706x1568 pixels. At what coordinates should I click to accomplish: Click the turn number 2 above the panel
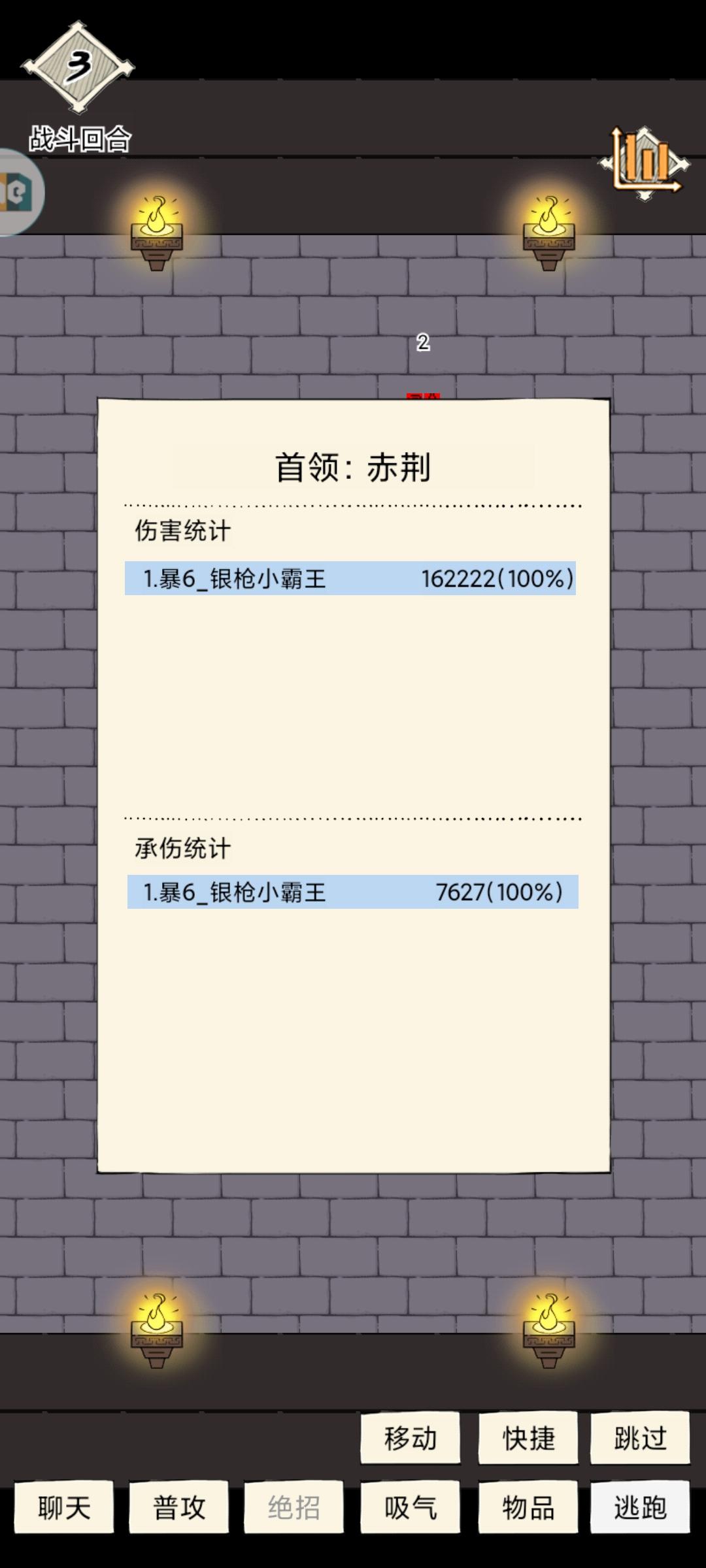point(422,342)
